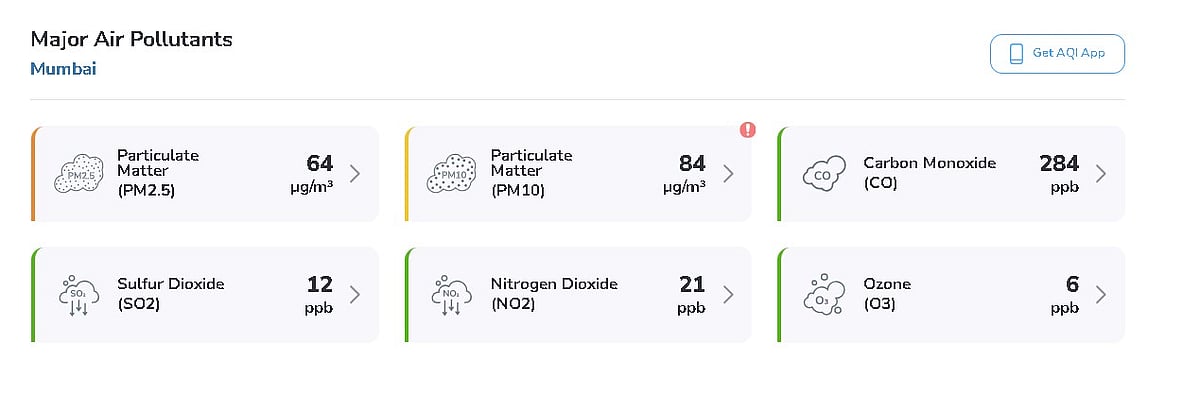Open the Sulfur Dioxide (SO2) card
The height and width of the screenshot is (412, 1200).
click(205, 294)
